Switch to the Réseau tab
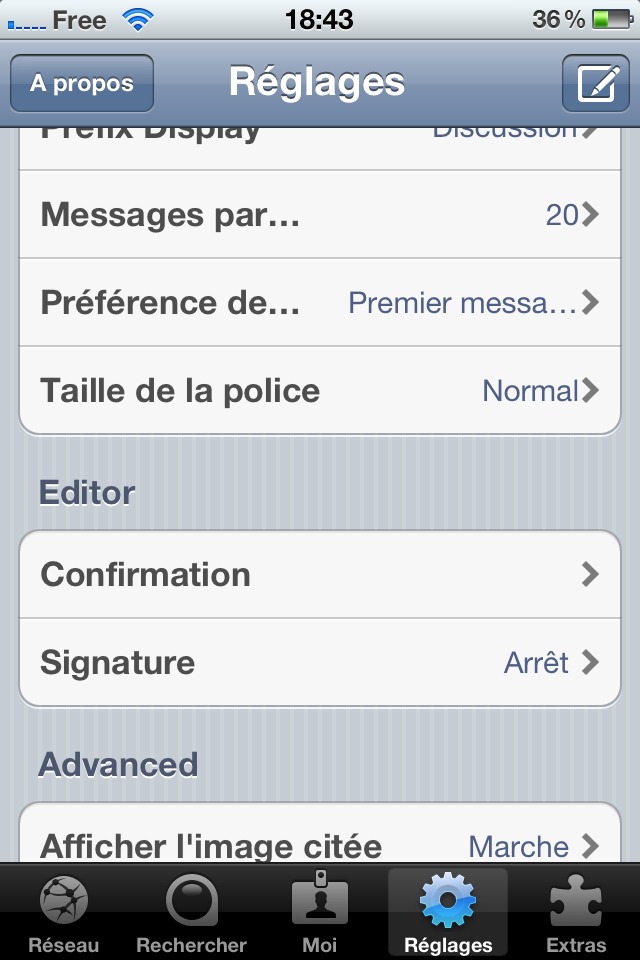 click(64, 912)
